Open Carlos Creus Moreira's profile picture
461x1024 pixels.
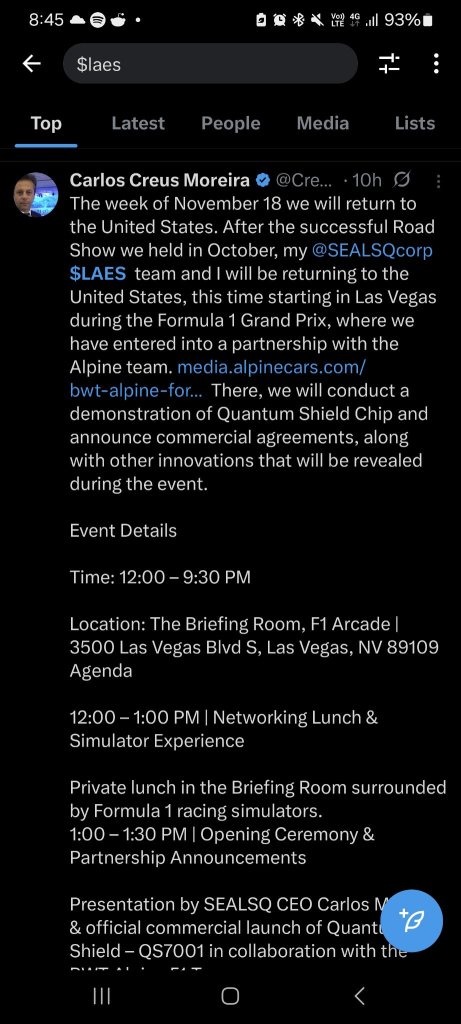pyautogui.click(x=36, y=195)
